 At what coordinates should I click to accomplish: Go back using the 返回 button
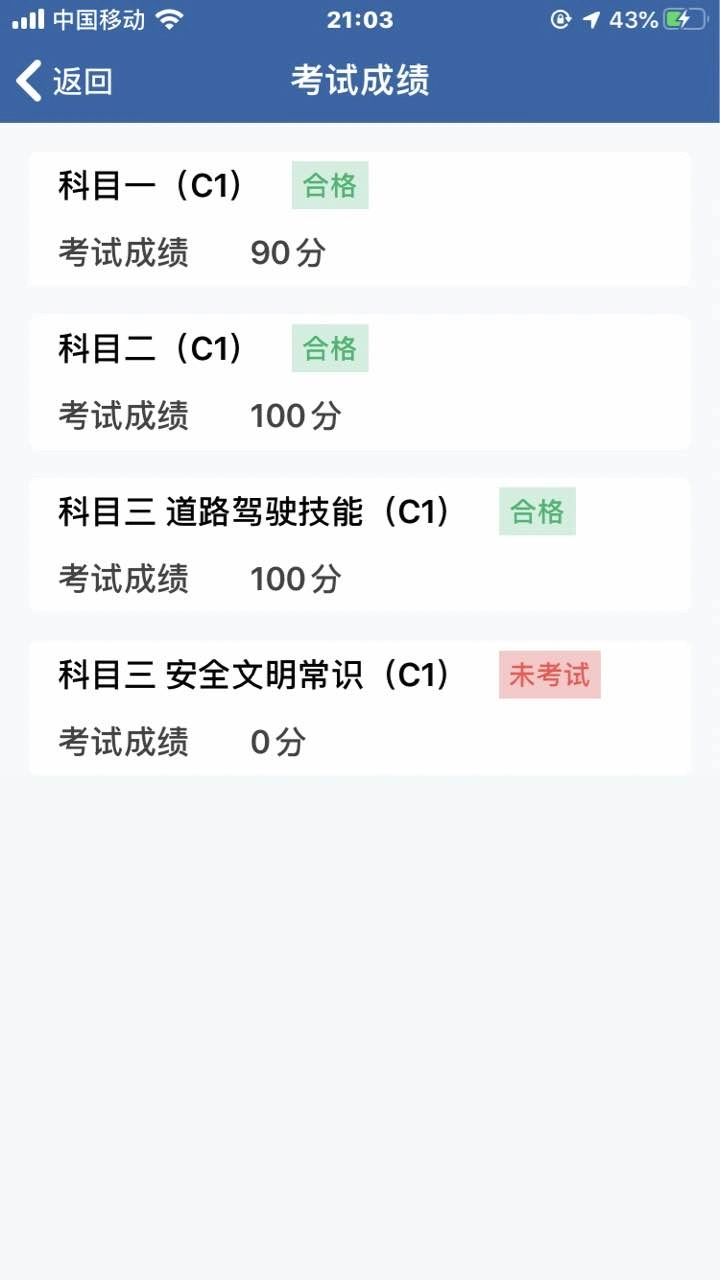64,81
